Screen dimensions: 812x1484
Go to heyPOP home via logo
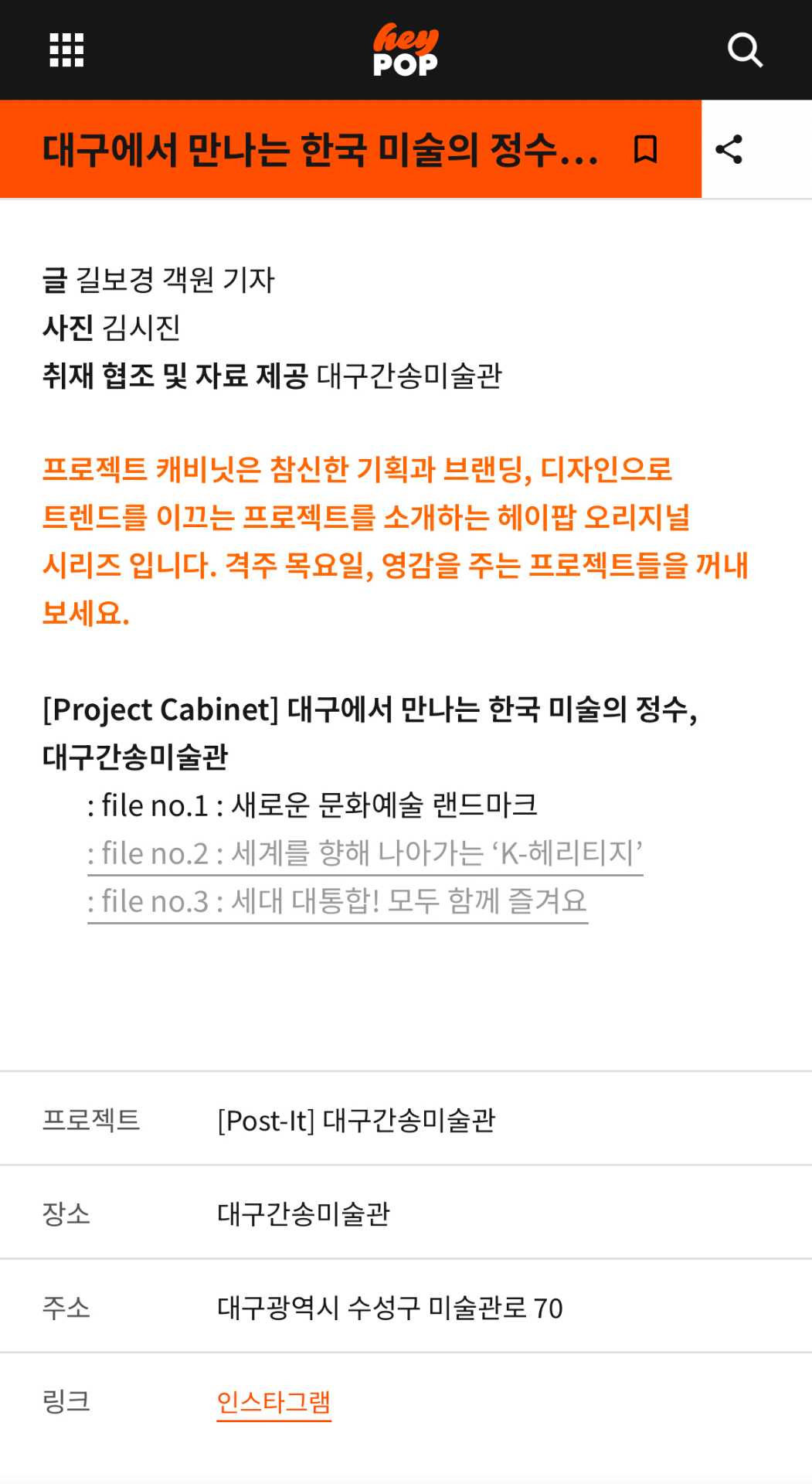(x=406, y=50)
